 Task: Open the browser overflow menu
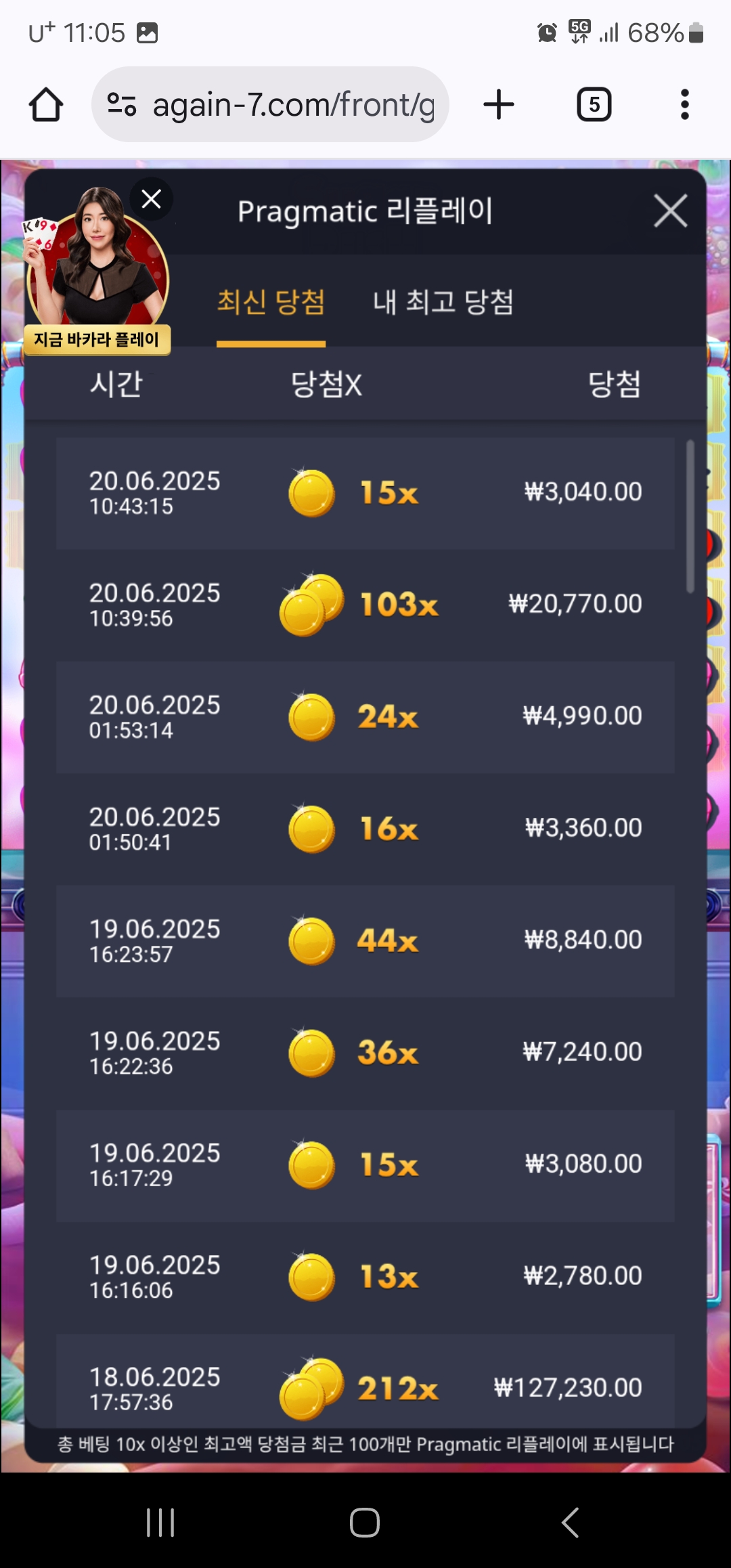pos(685,105)
